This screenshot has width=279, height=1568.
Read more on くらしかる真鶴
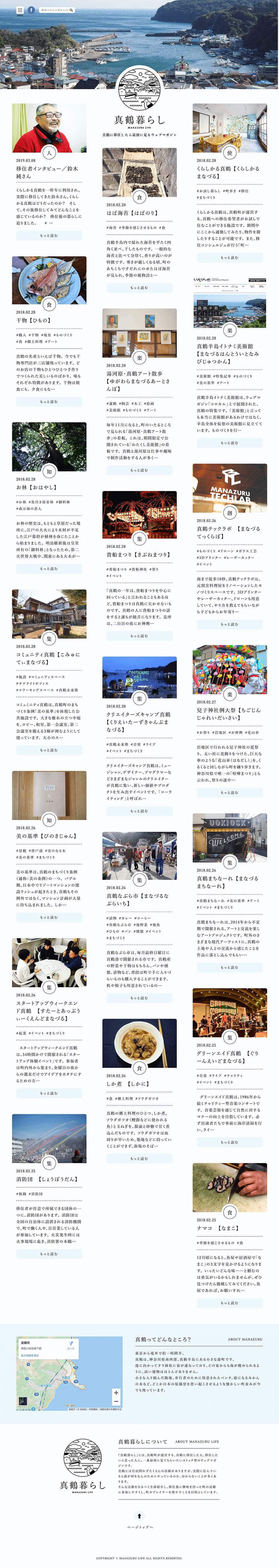pos(229,257)
